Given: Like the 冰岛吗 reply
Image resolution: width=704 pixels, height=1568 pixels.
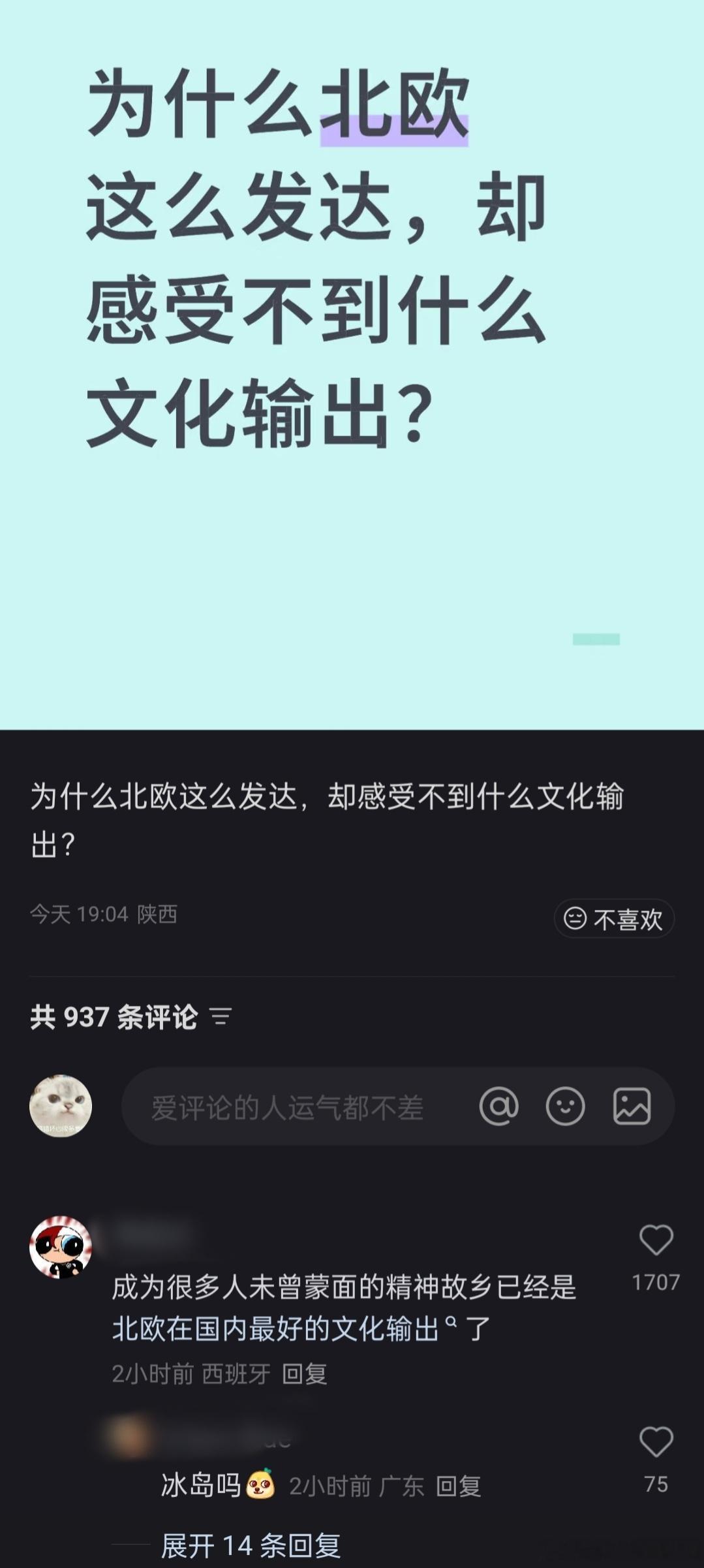Looking at the screenshot, I should (656, 1442).
